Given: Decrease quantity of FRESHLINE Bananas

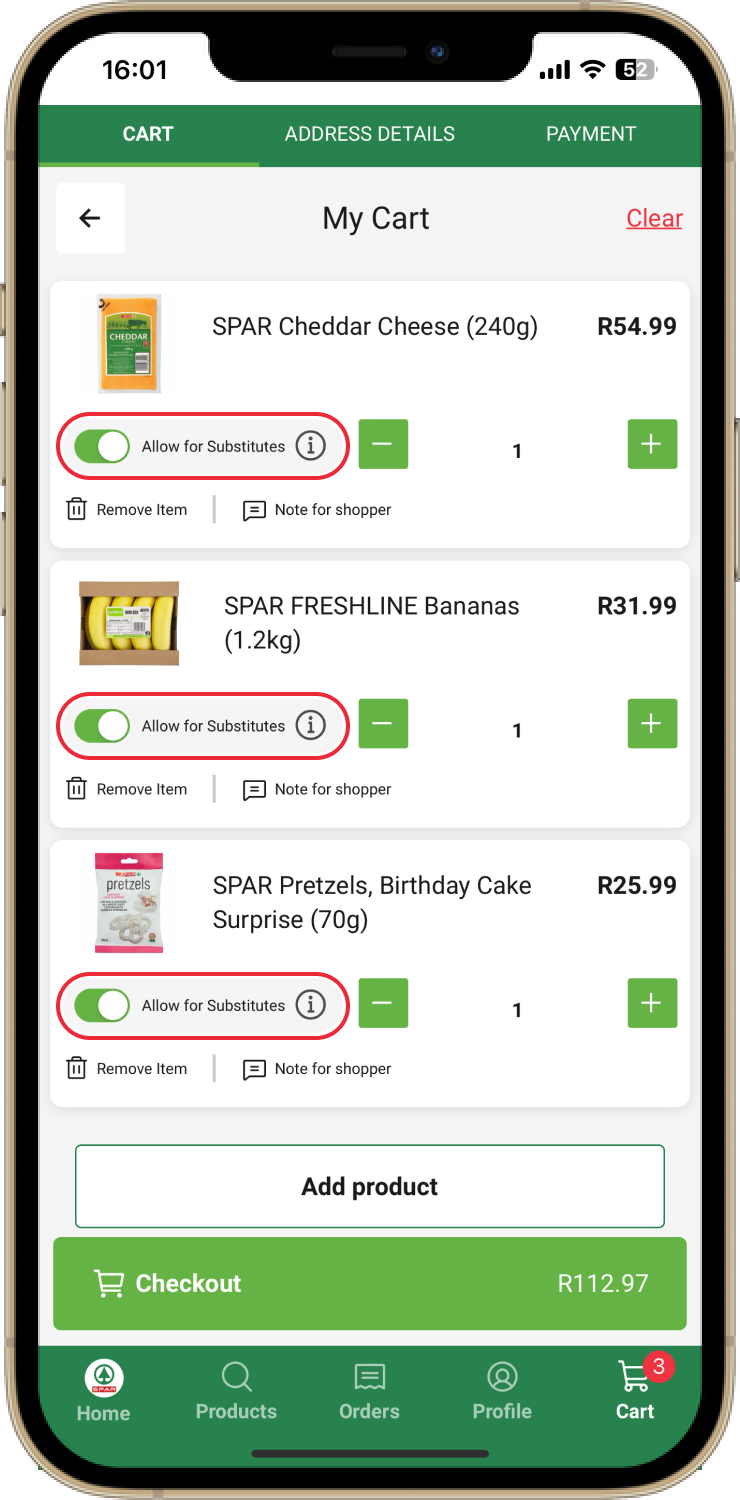Looking at the screenshot, I should click(383, 723).
